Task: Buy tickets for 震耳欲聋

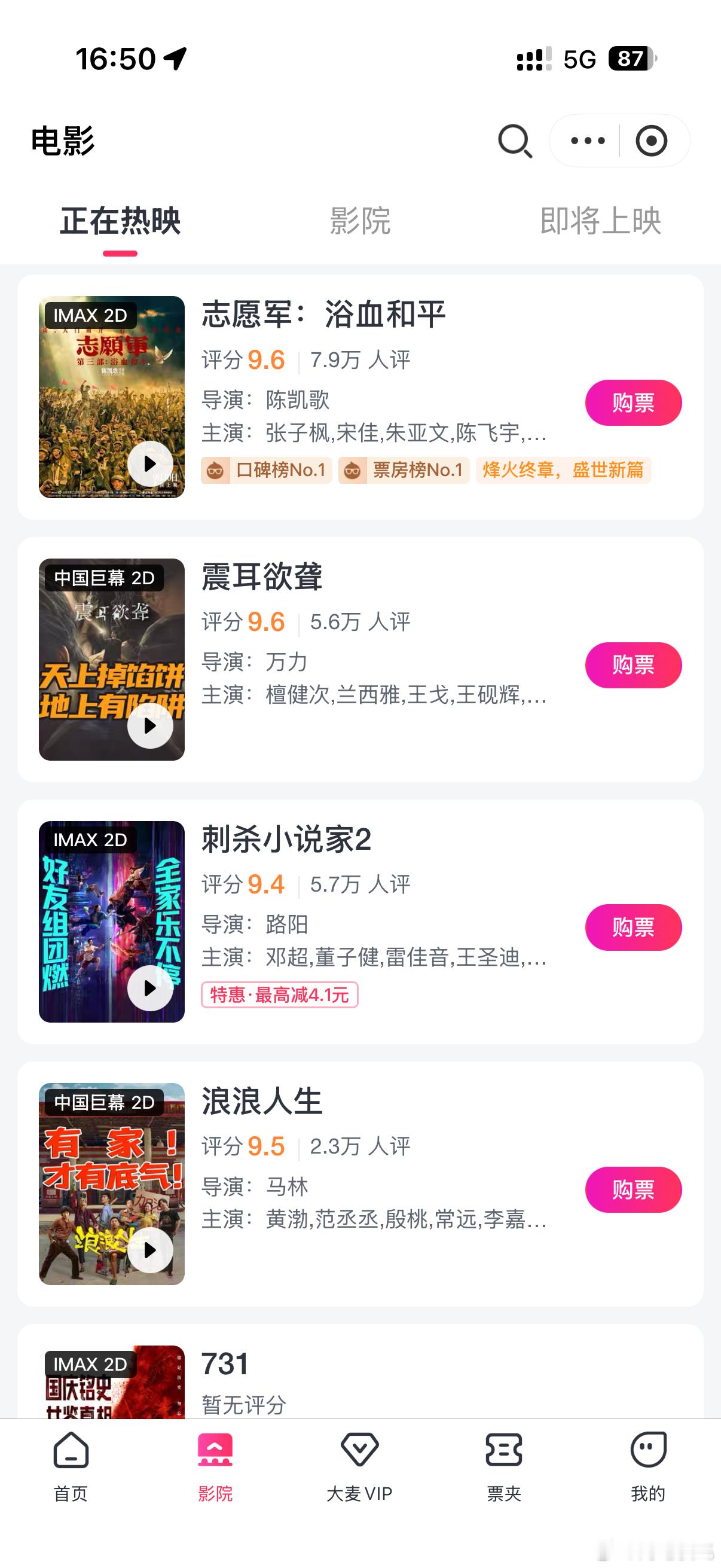Action: point(633,666)
